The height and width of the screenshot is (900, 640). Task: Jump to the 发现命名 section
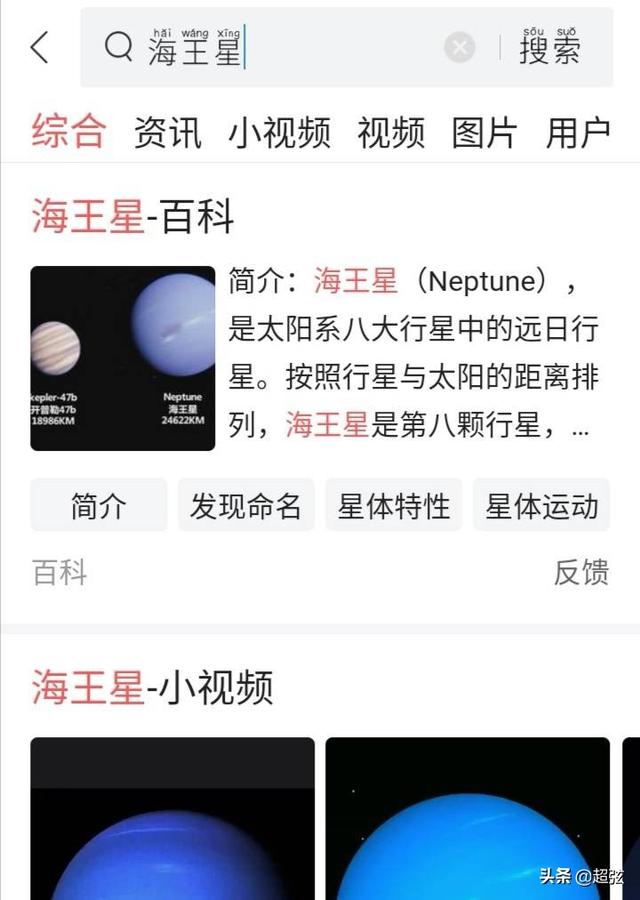[x=246, y=505]
